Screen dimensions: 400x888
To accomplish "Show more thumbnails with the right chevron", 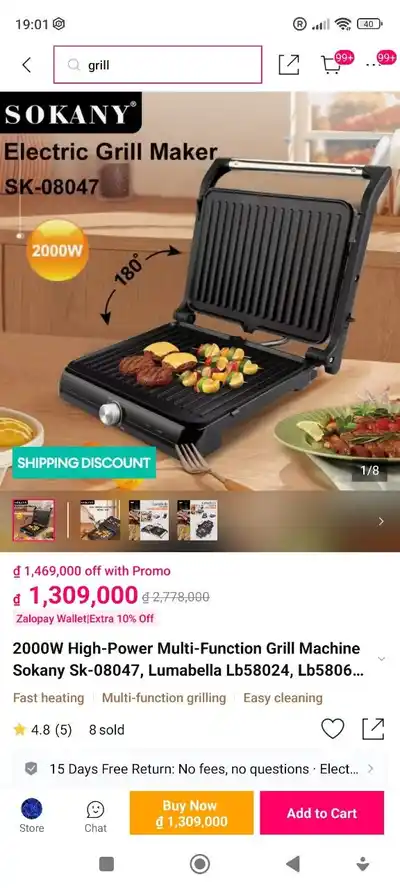I will 381,521.
